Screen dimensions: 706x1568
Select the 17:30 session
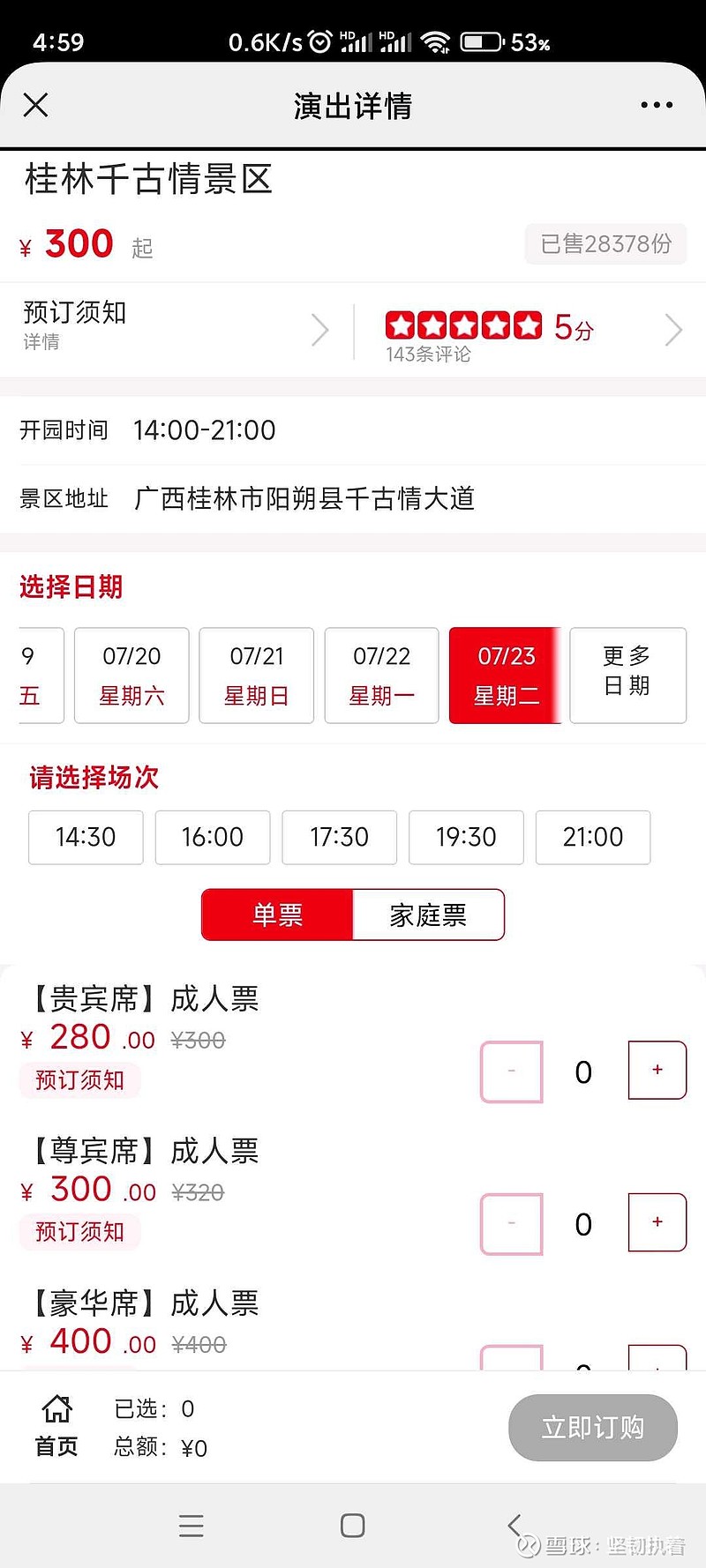[x=340, y=837]
